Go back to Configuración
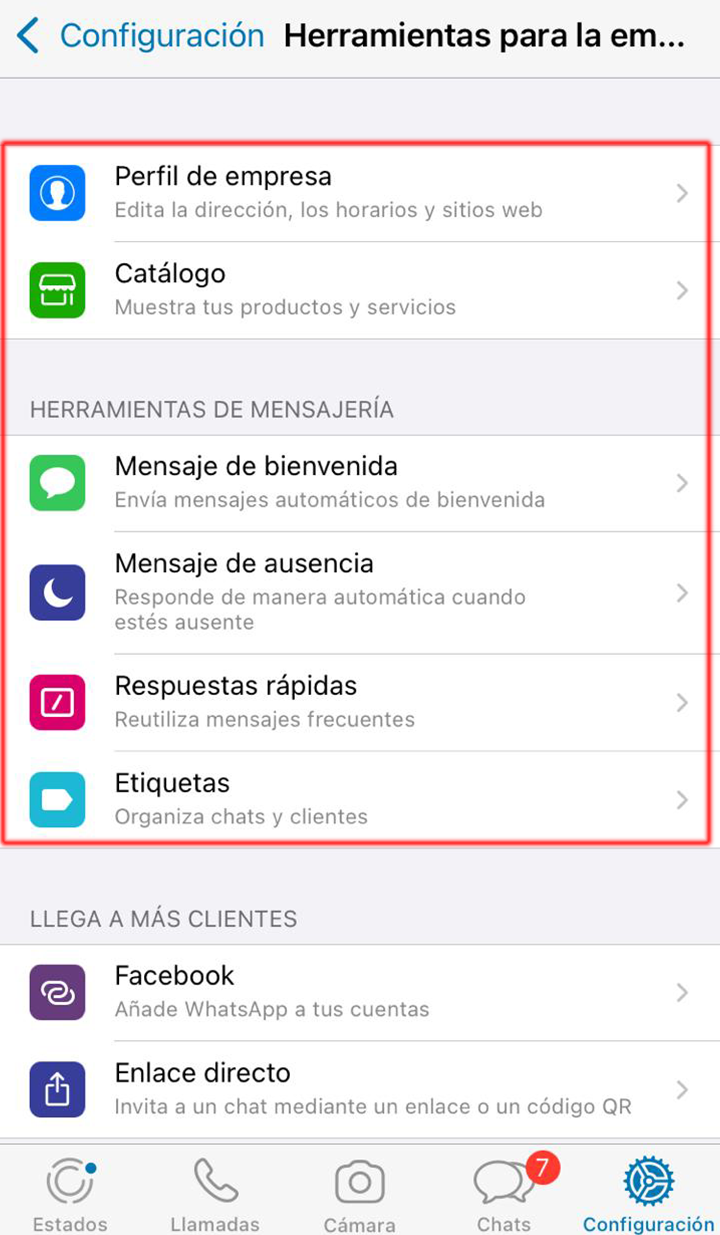The height and width of the screenshot is (1235, 720). (140, 36)
